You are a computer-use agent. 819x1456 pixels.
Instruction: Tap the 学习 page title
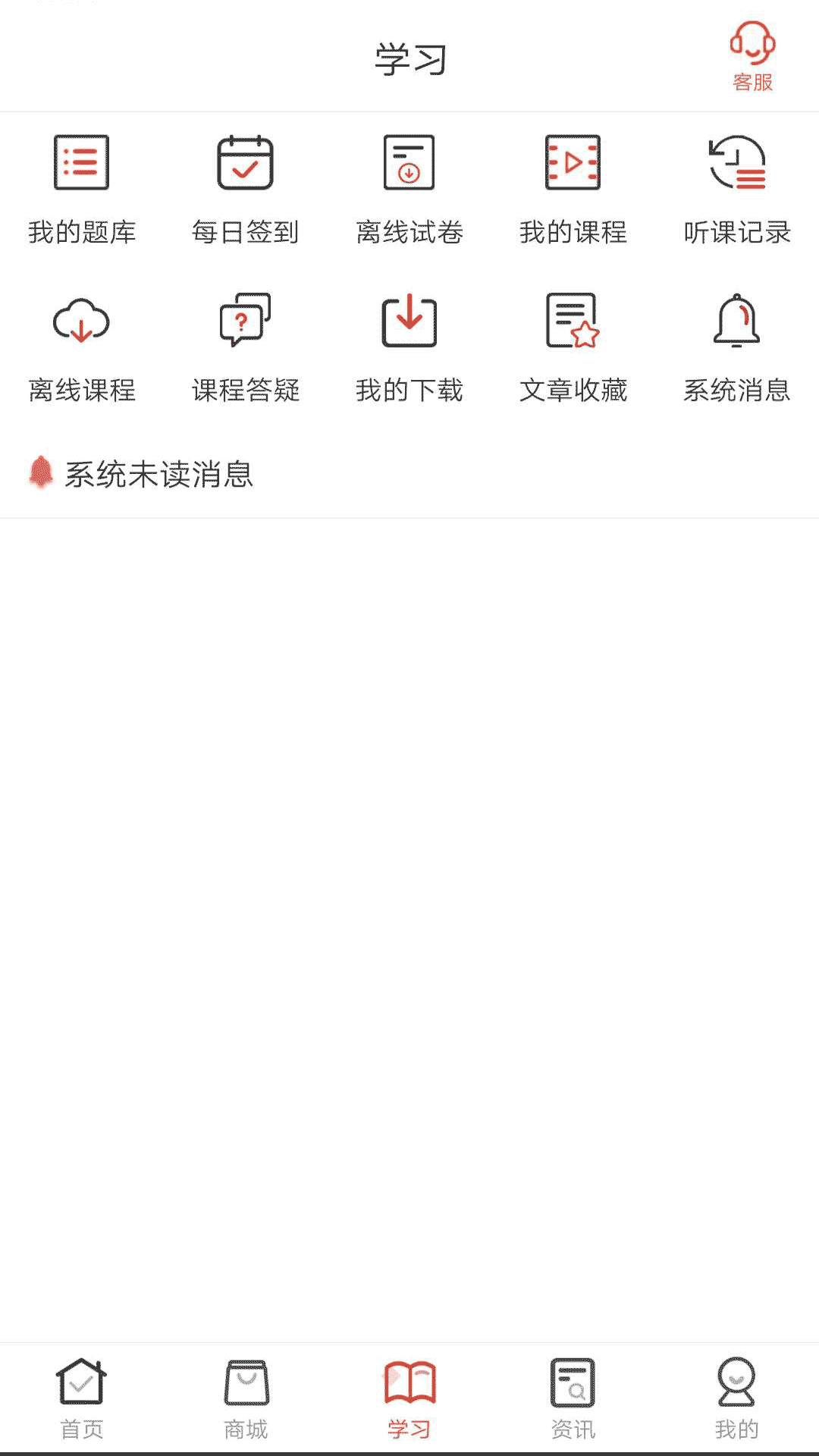409,57
